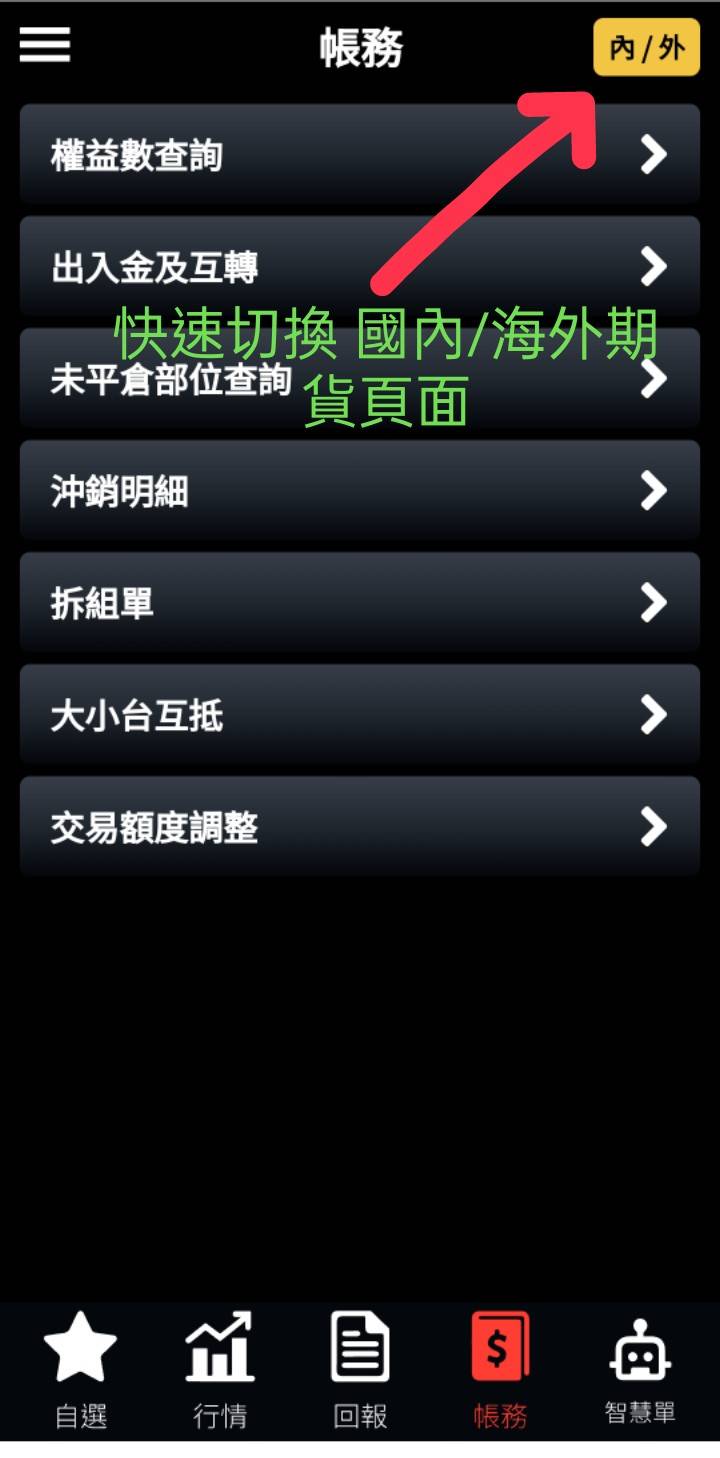Viewport: 720px width, 1458px height.
Task: Open 交易額度調整
Action: tap(359, 827)
